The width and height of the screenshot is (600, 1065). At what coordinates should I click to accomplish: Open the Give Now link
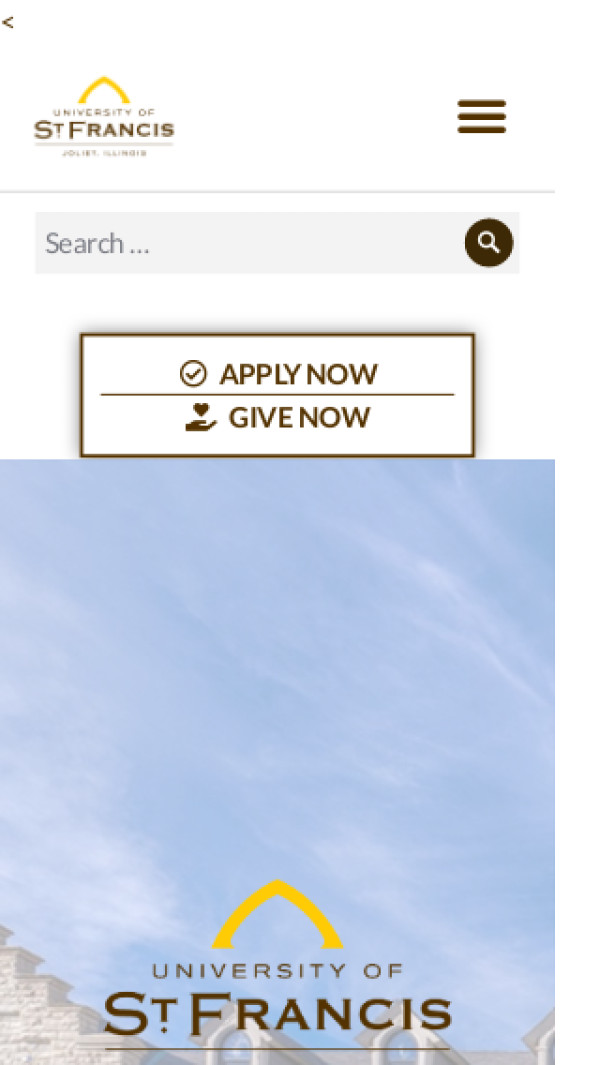[x=278, y=417]
